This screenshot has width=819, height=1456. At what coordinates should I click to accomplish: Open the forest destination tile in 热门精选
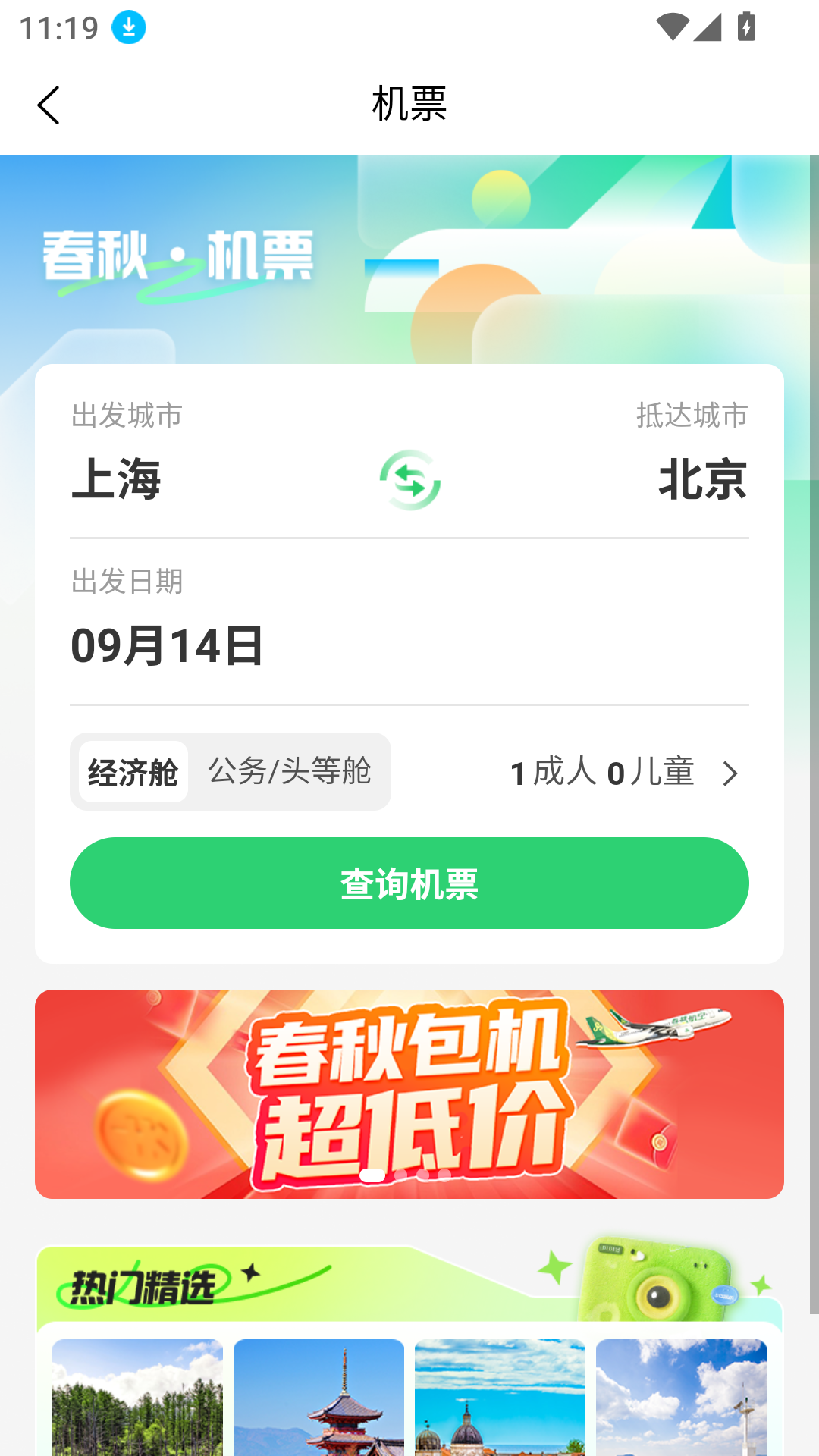137,1397
